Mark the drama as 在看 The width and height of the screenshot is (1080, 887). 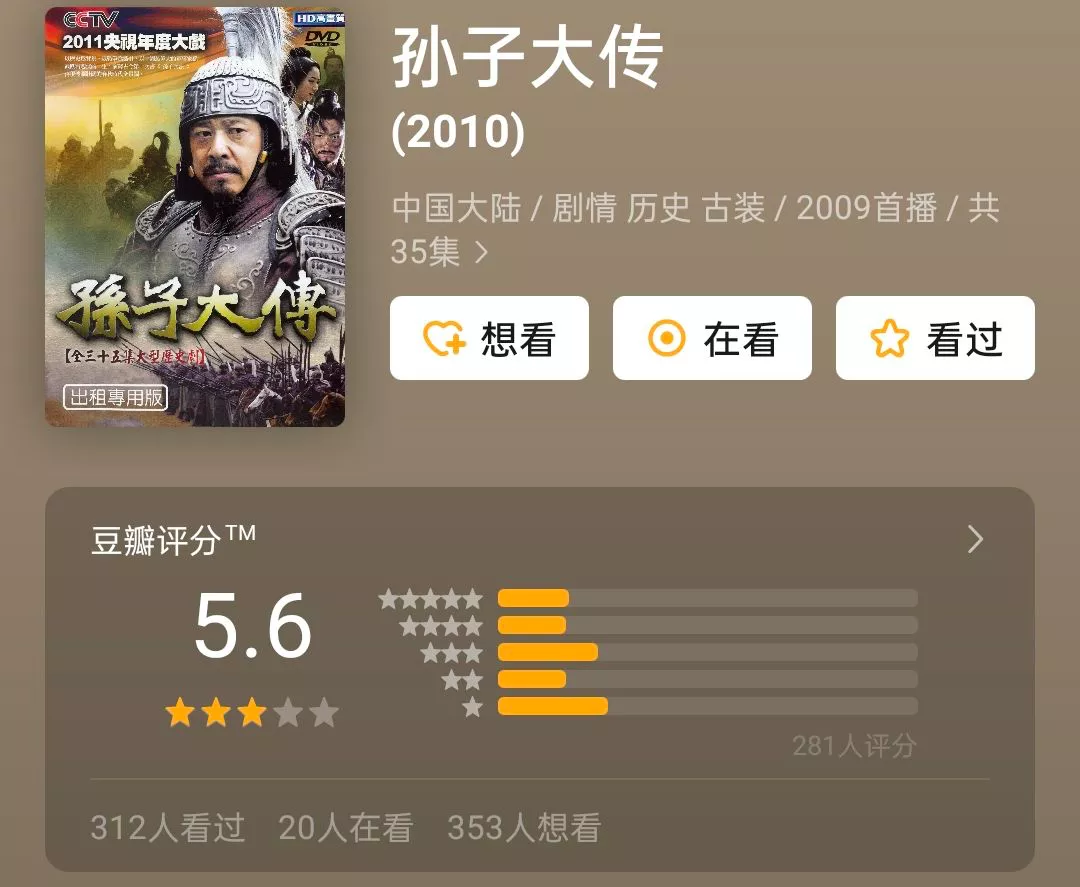click(x=711, y=338)
